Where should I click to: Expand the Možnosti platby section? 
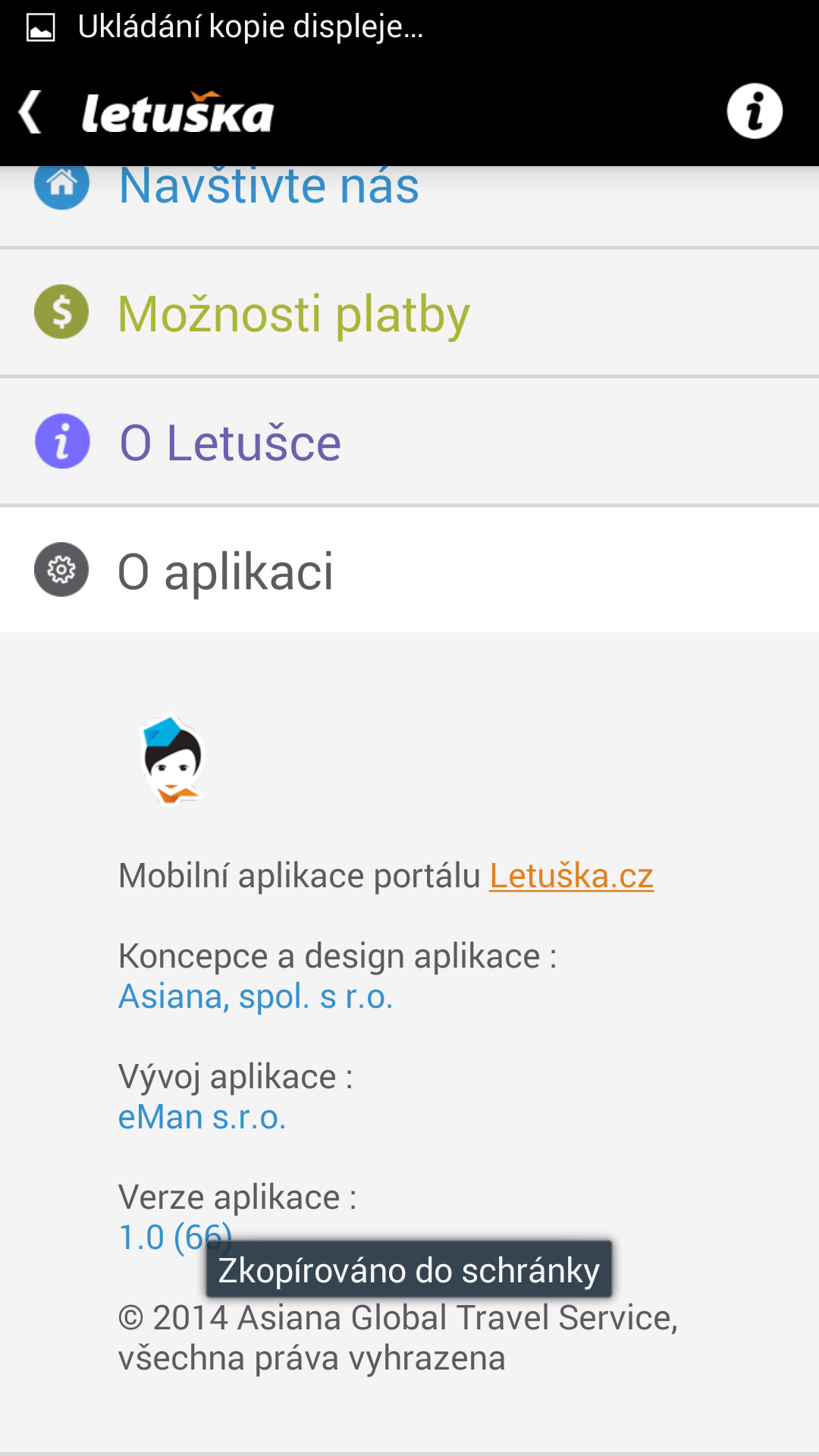tap(409, 312)
